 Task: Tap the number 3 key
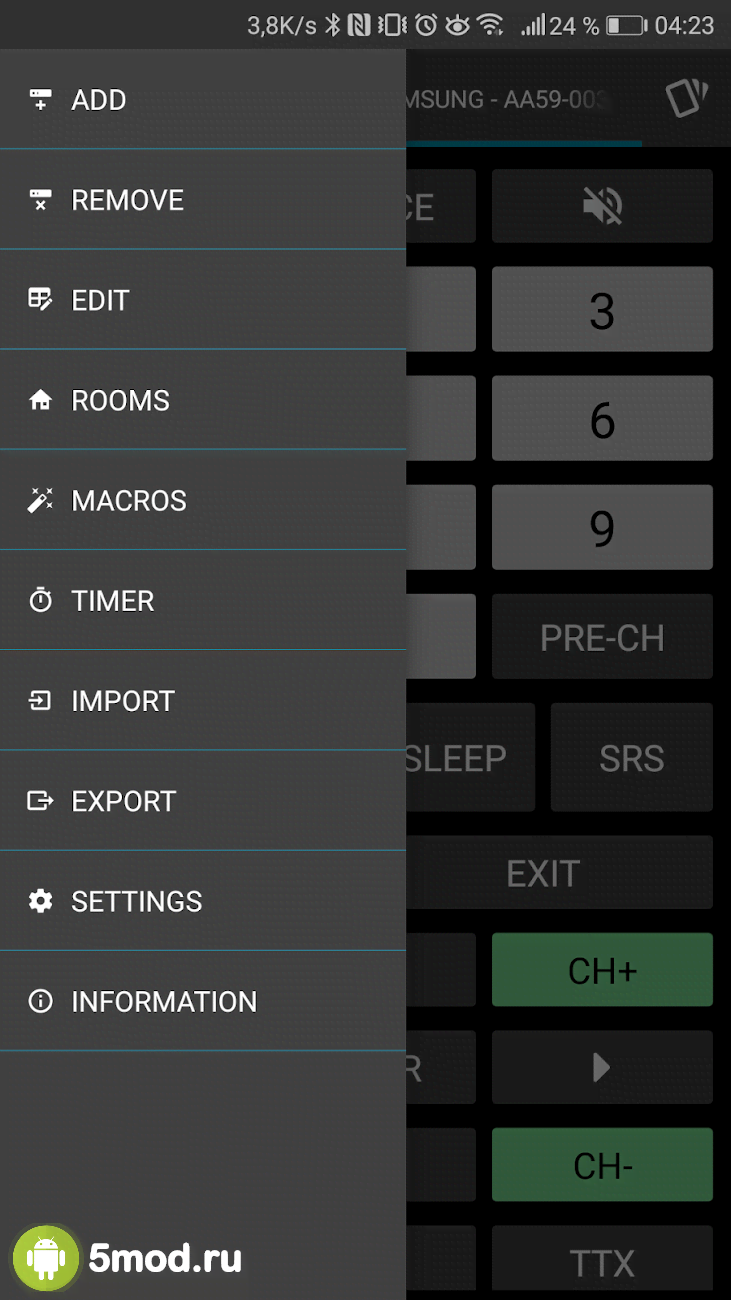[602, 310]
